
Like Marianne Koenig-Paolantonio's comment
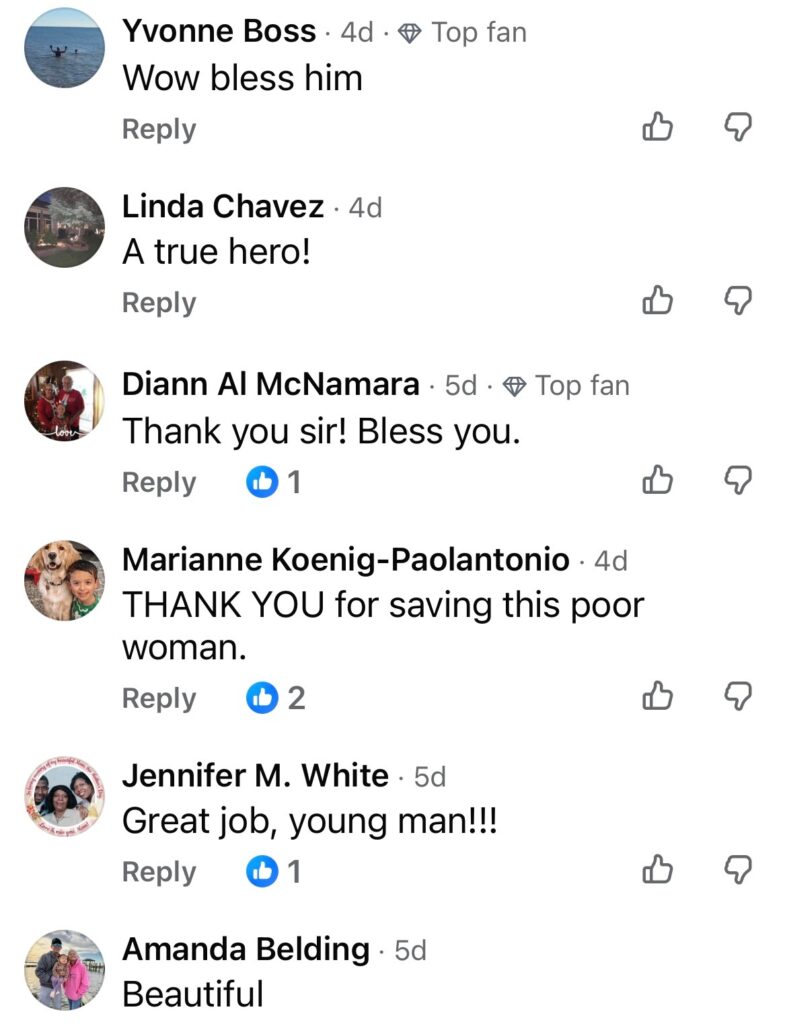tap(656, 695)
